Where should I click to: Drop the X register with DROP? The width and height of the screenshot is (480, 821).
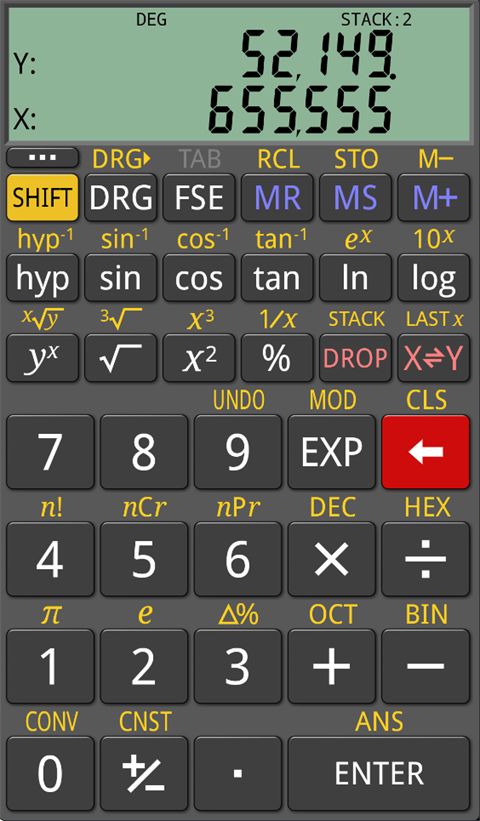click(x=355, y=358)
